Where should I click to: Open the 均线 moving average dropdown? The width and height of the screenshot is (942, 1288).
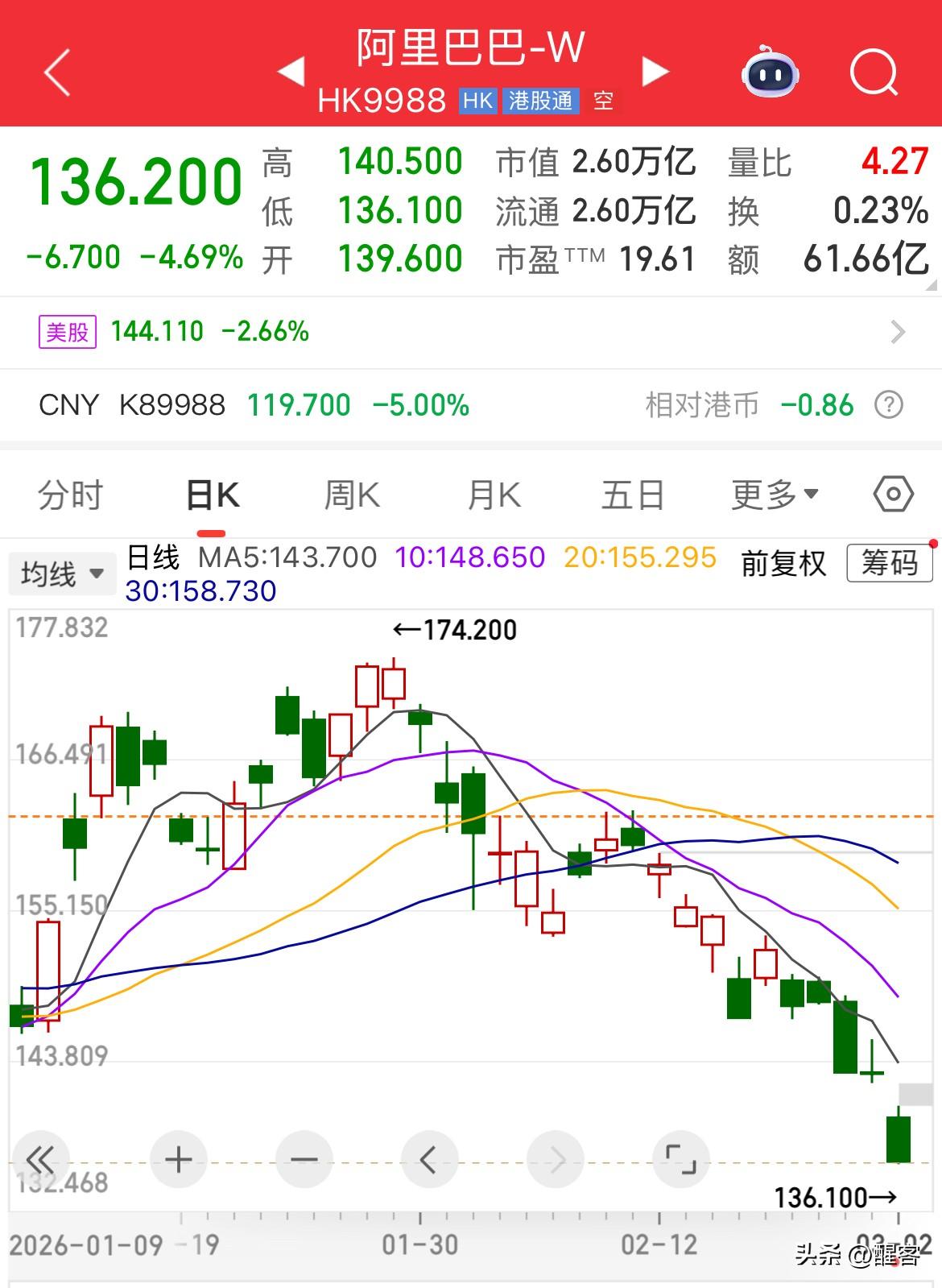62,572
